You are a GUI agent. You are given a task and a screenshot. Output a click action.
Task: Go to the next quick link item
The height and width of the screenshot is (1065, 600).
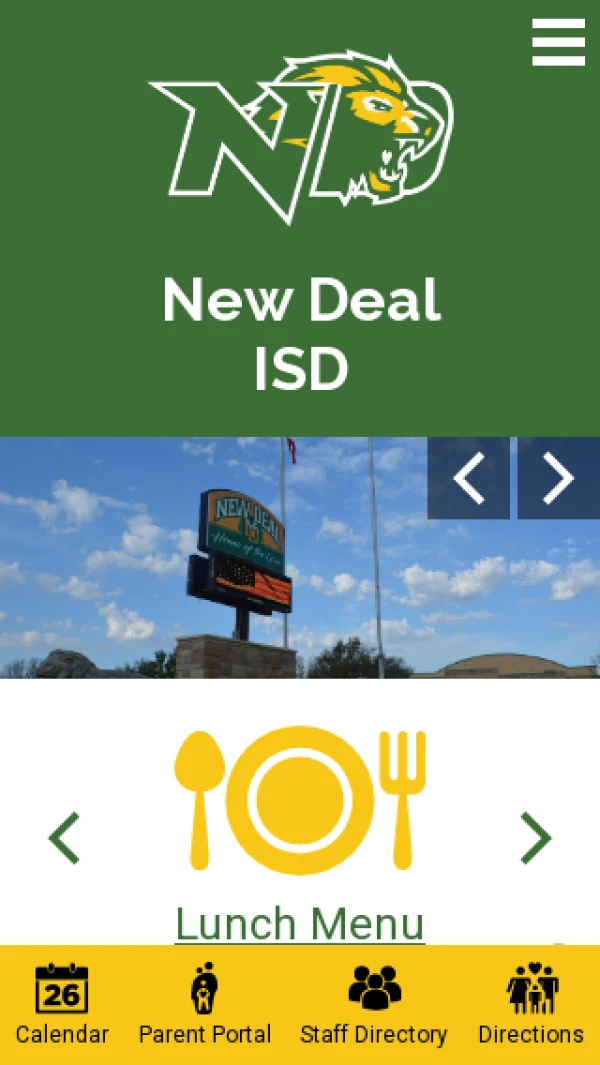point(536,838)
